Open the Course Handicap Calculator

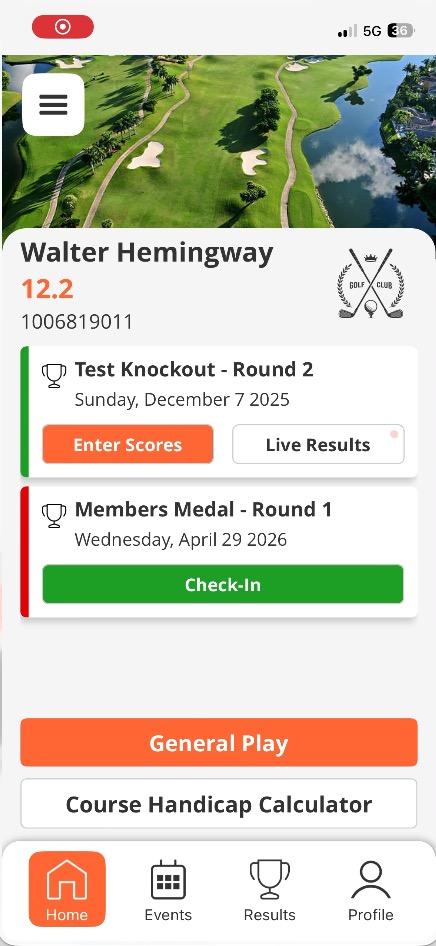point(219,804)
